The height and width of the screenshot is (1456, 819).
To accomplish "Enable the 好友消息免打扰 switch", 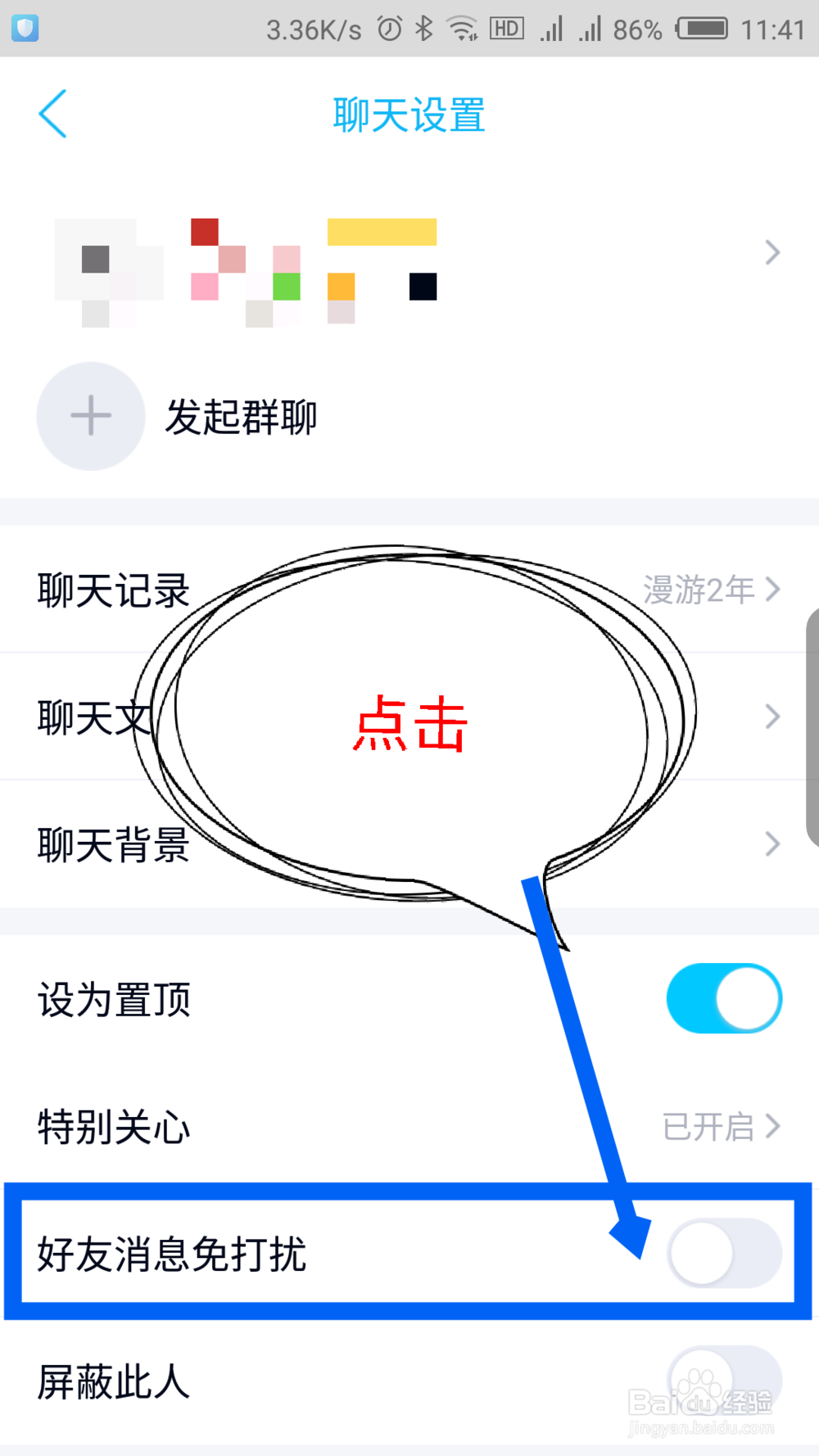I will (724, 1252).
